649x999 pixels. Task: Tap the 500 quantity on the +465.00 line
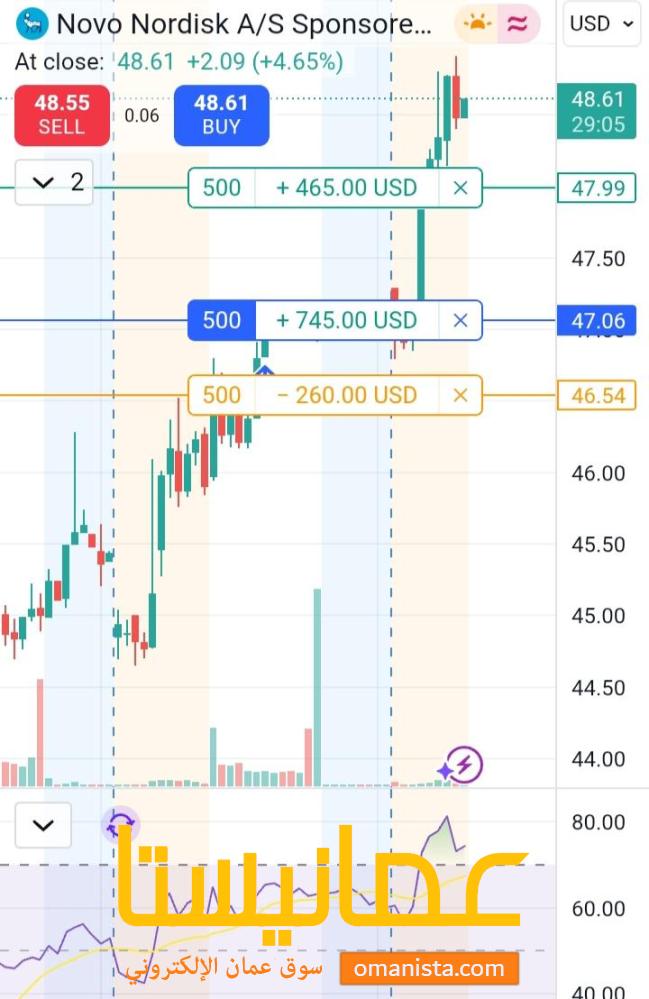tap(222, 188)
